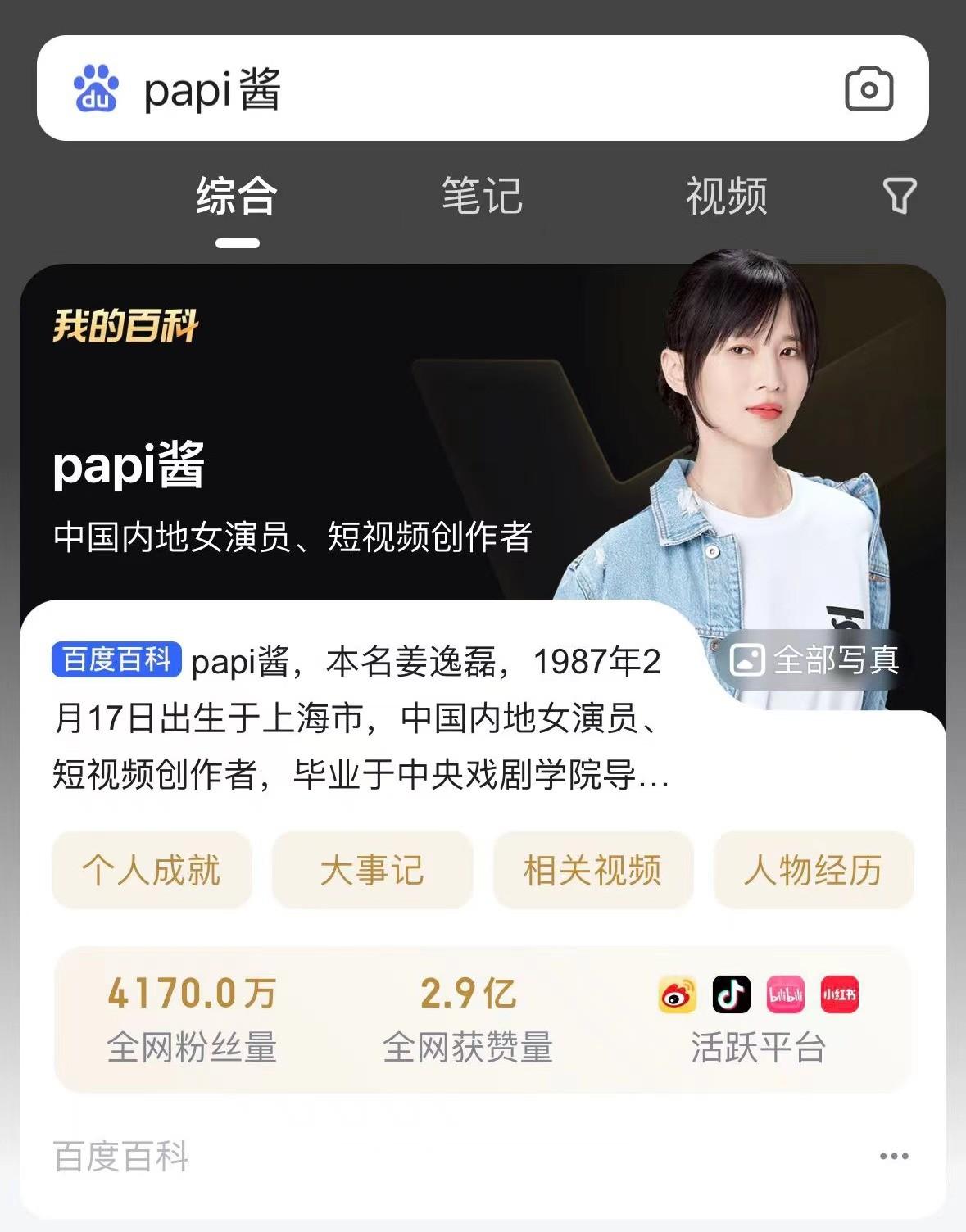Open the 人物经历 chip

coord(813,870)
